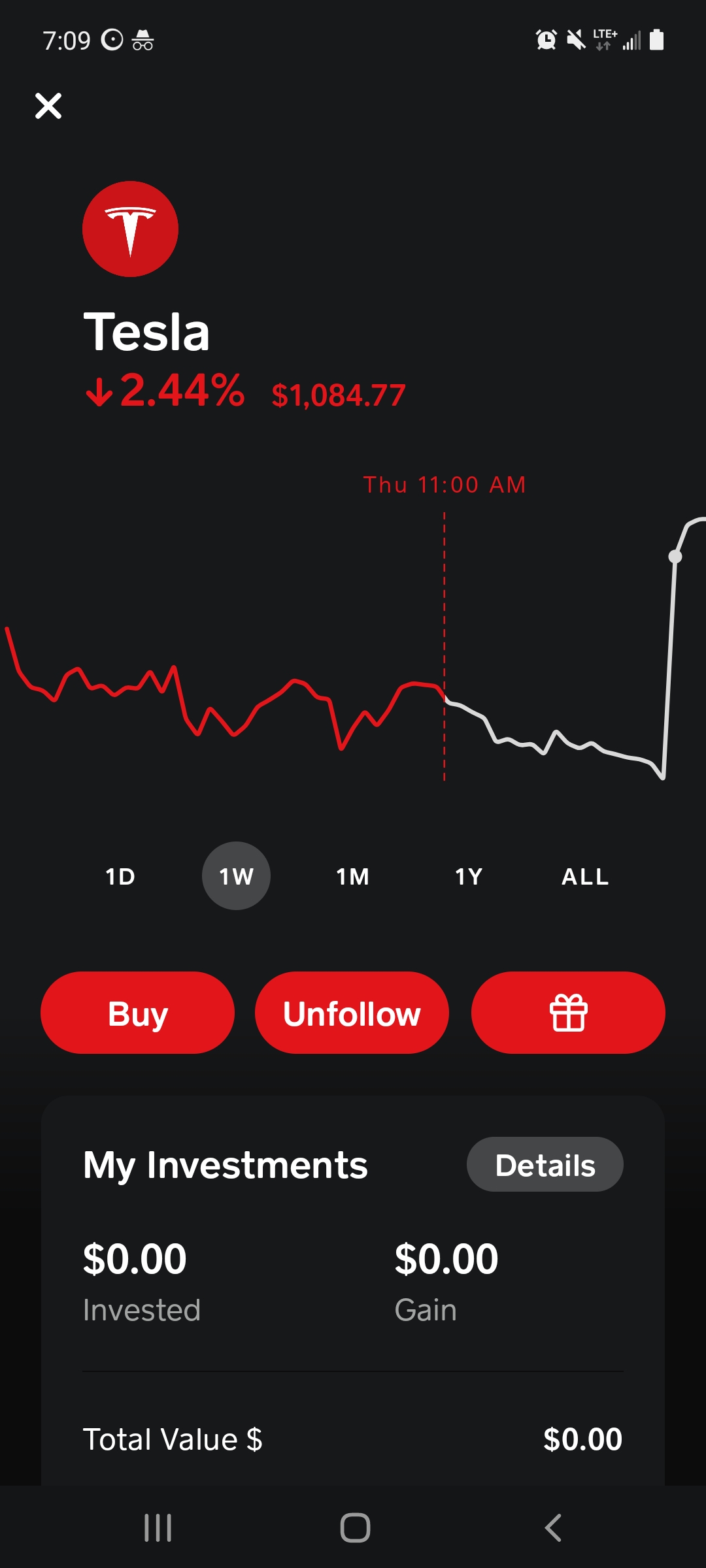Close the Tesla stock page
This screenshot has height=1568, width=706.
tap(48, 106)
